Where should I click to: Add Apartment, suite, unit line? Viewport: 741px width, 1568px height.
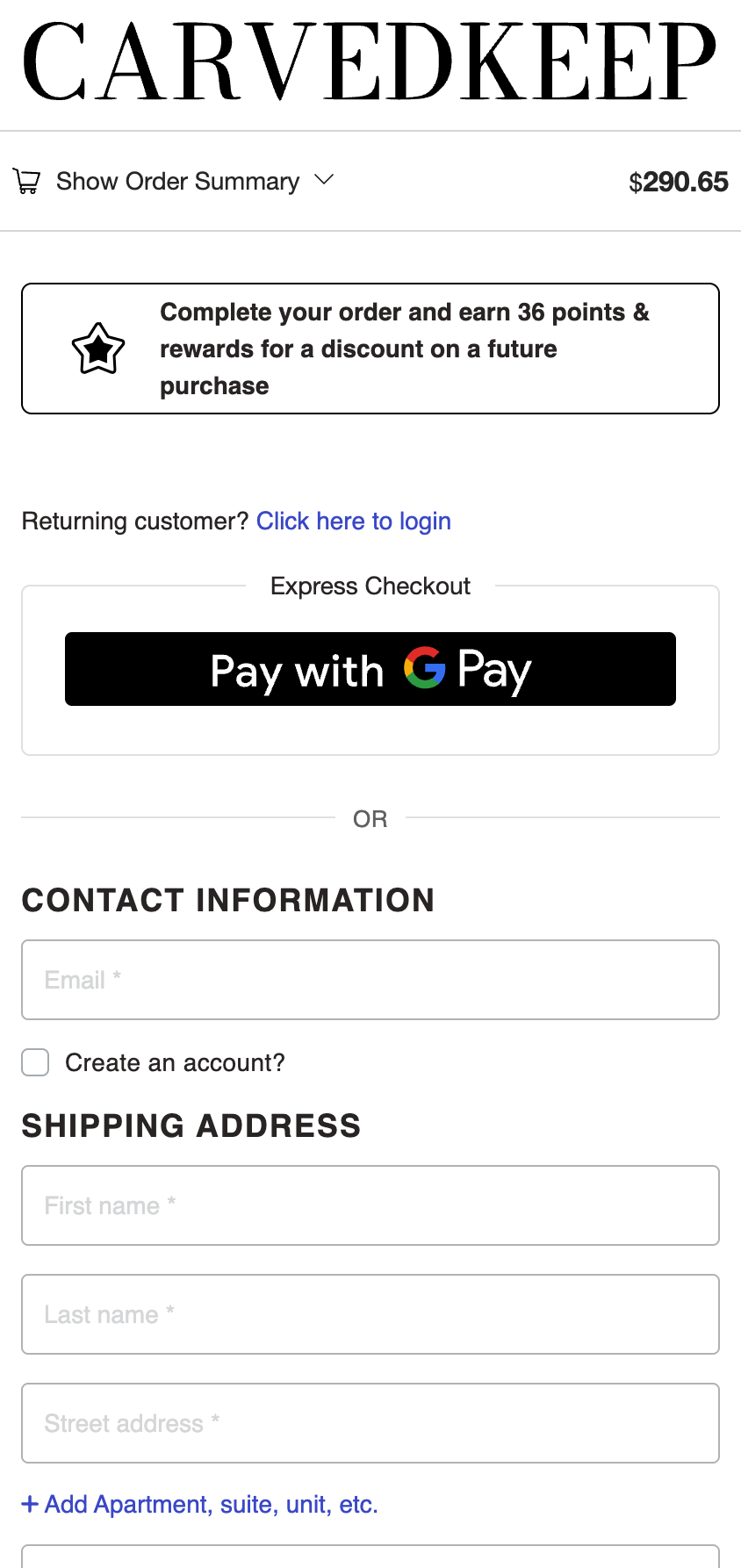pyautogui.click(x=200, y=1505)
